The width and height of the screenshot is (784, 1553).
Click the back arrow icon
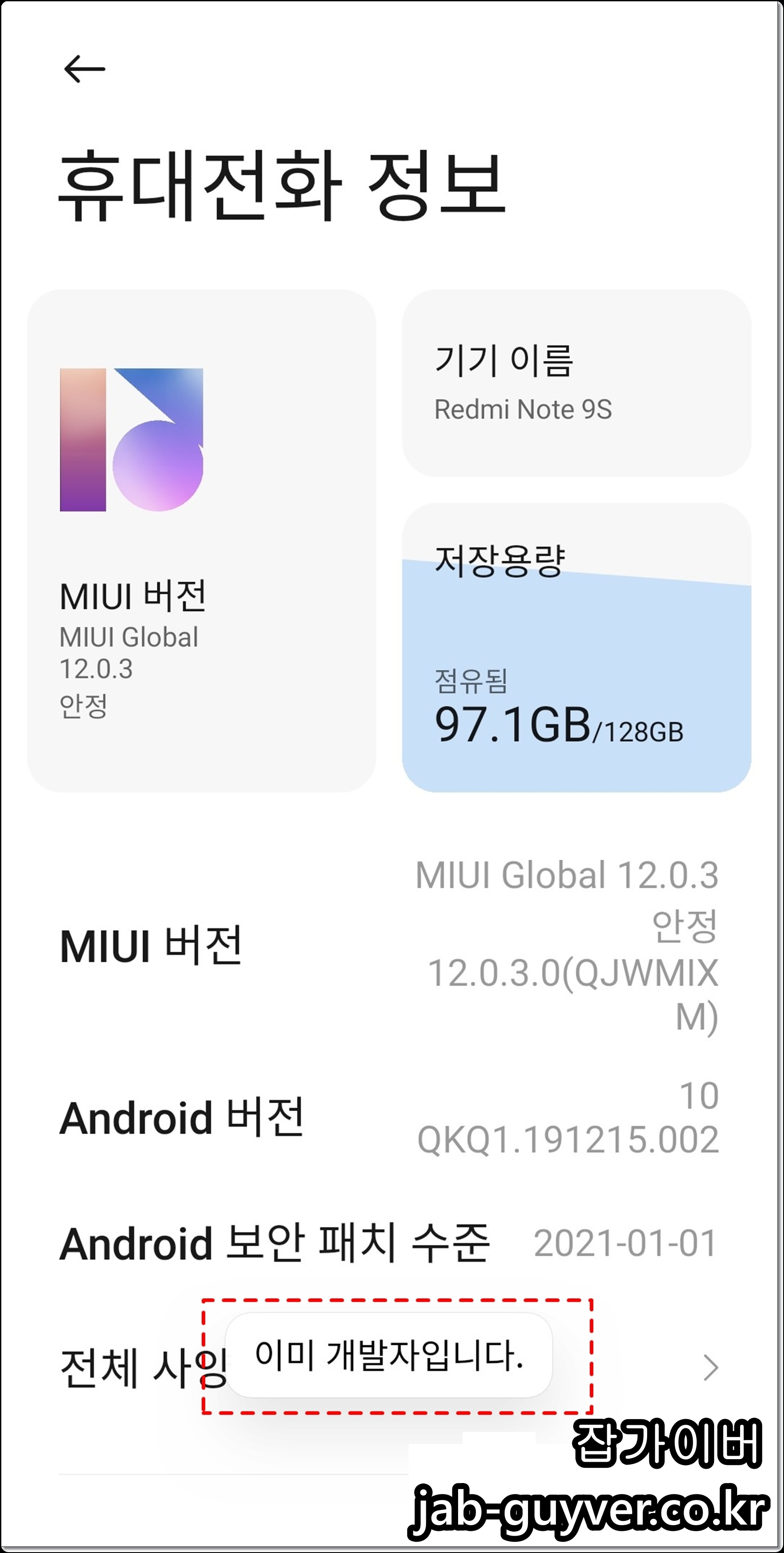pos(84,68)
